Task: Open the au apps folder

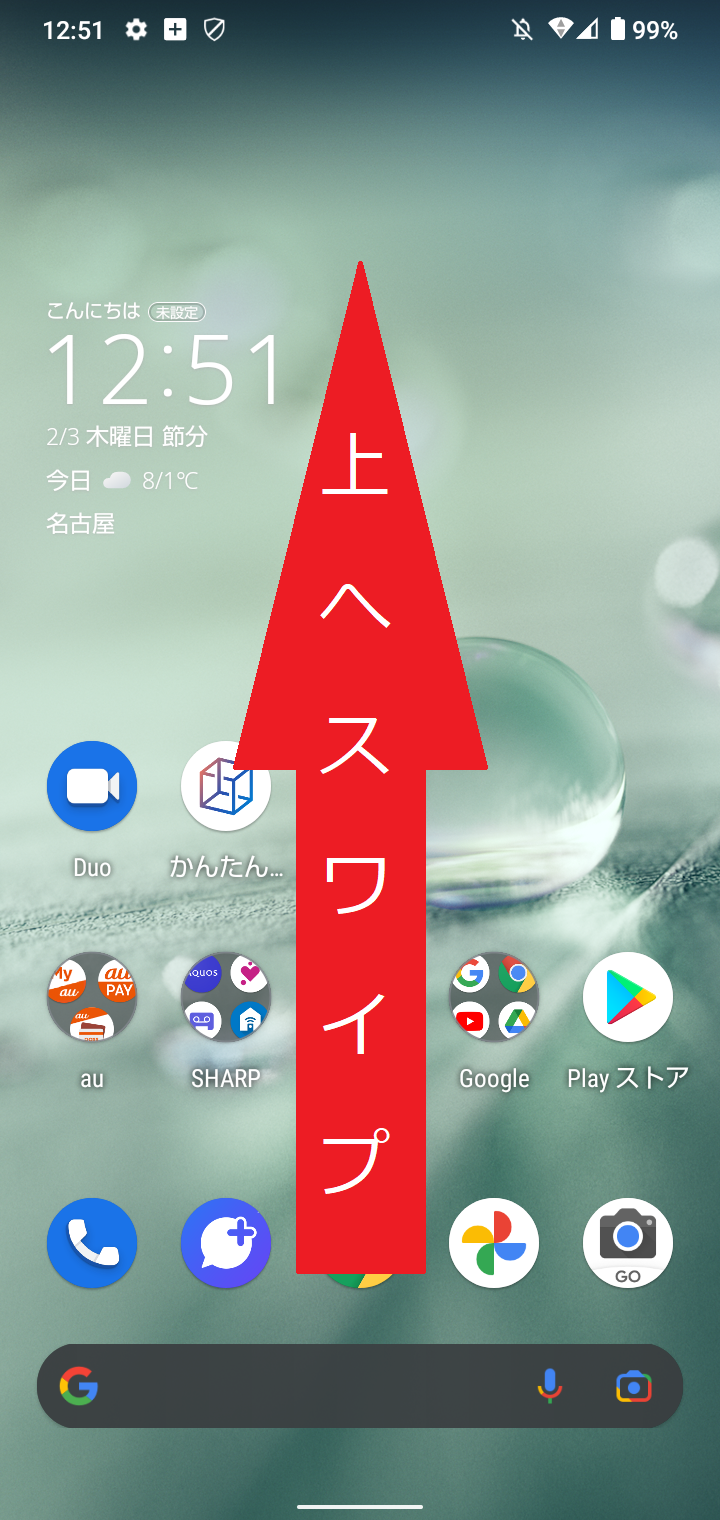Action: 91,997
